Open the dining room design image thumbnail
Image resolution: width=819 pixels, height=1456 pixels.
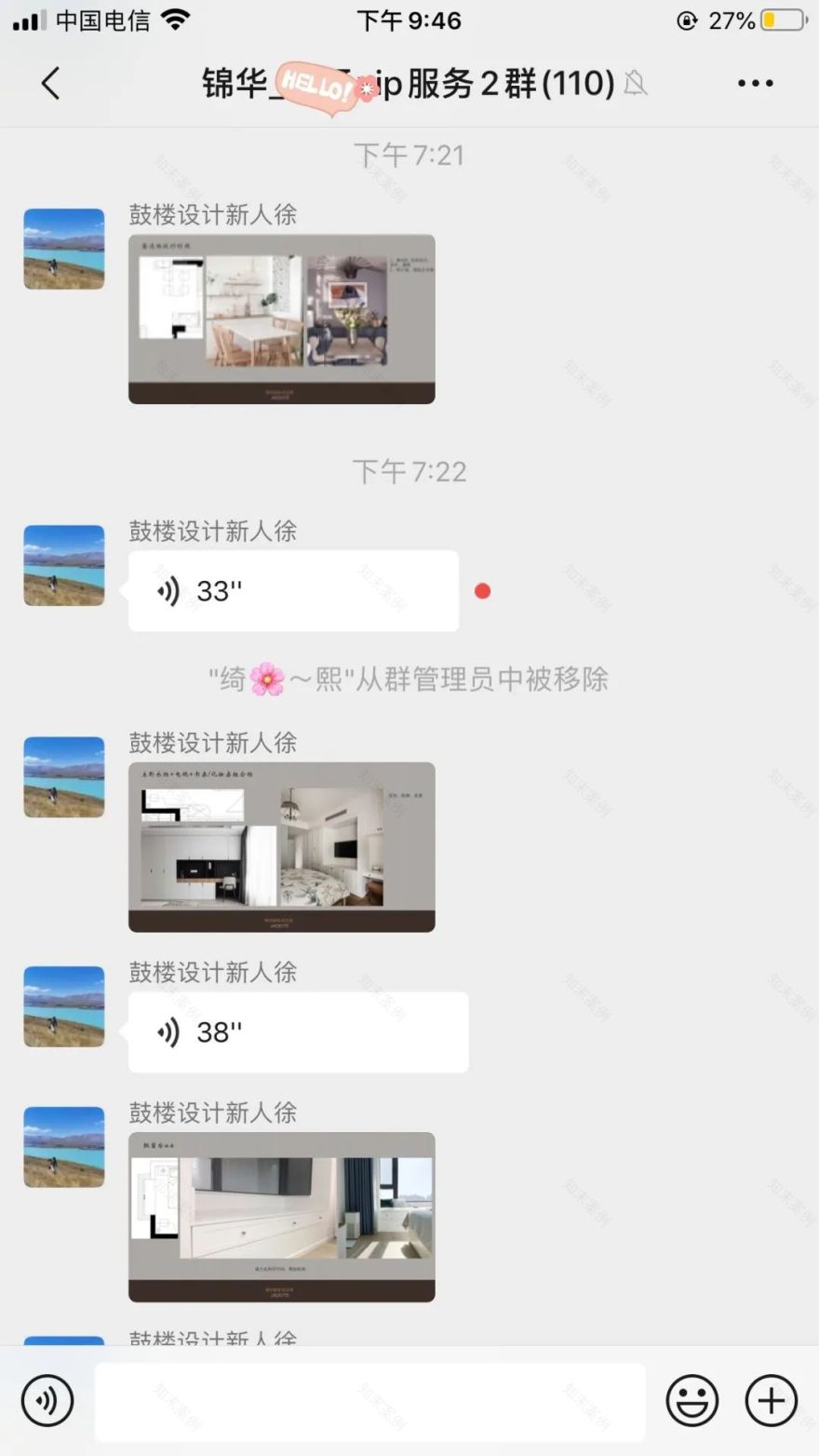pyautogui.click(x=281, y=318)
